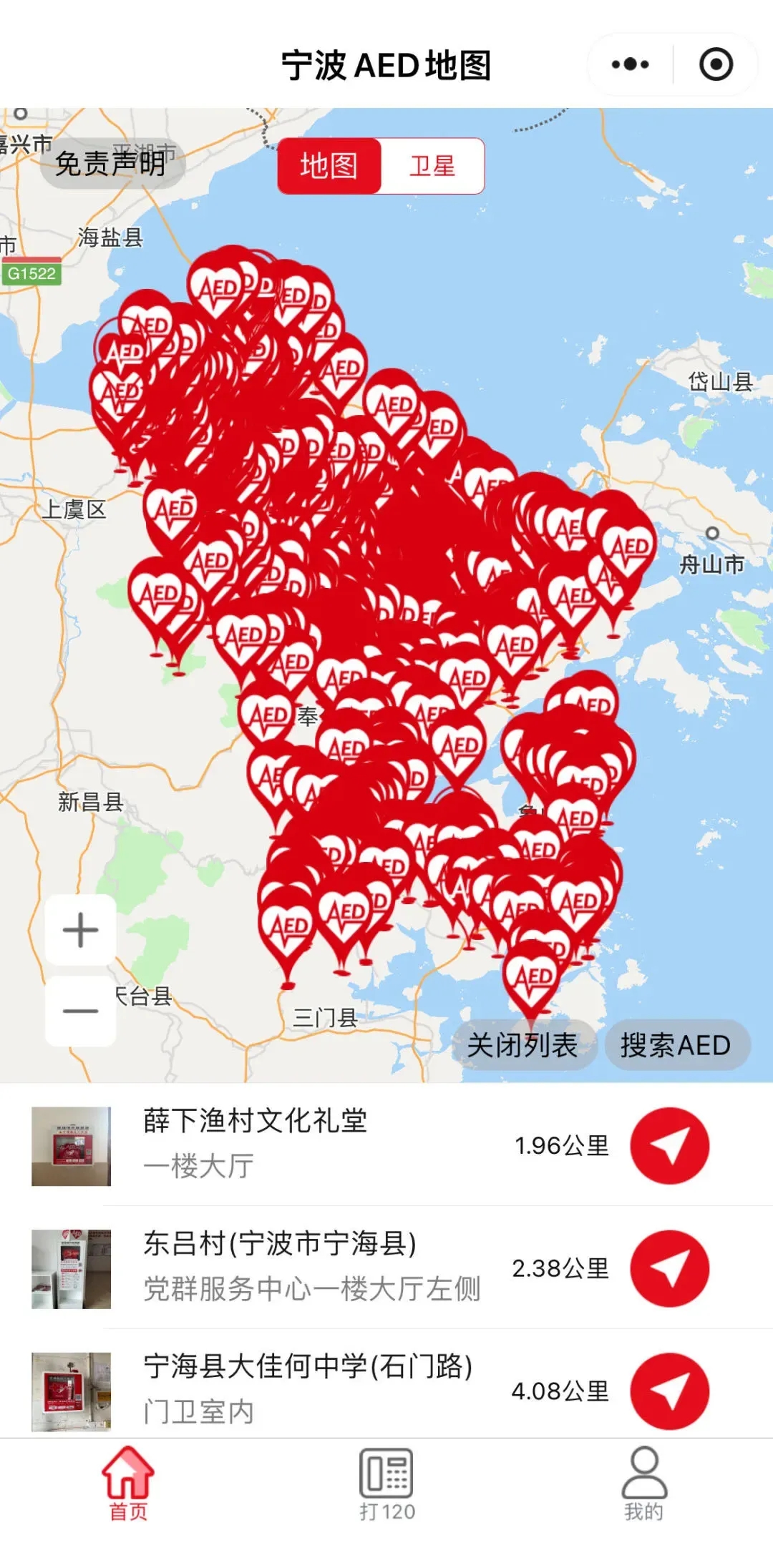
Task: Open 搜索AED search
Action: click(676, 1045)
